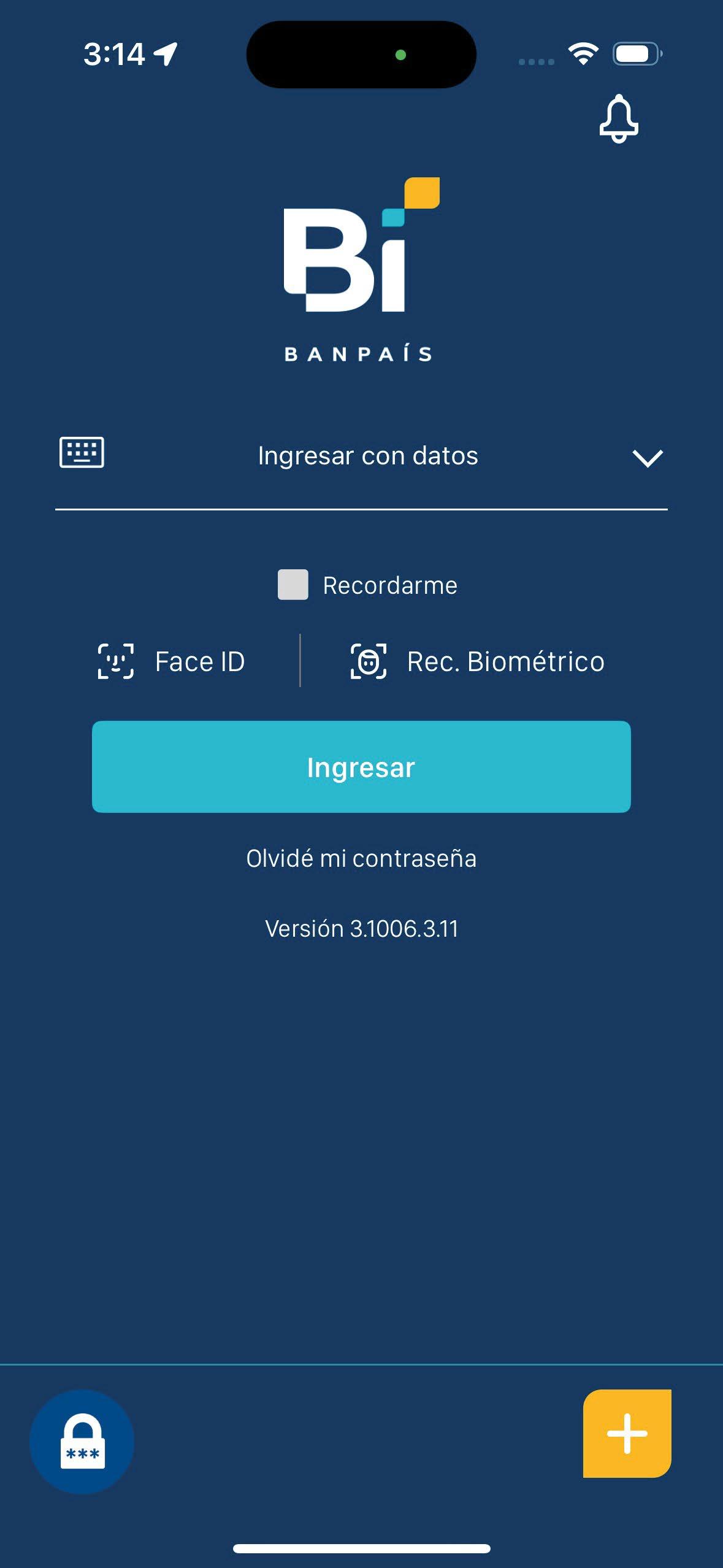The height and width of the screenshot is (1568, 723).
Task: Check the Recordarme checkbox
Action: click(293, 585)
